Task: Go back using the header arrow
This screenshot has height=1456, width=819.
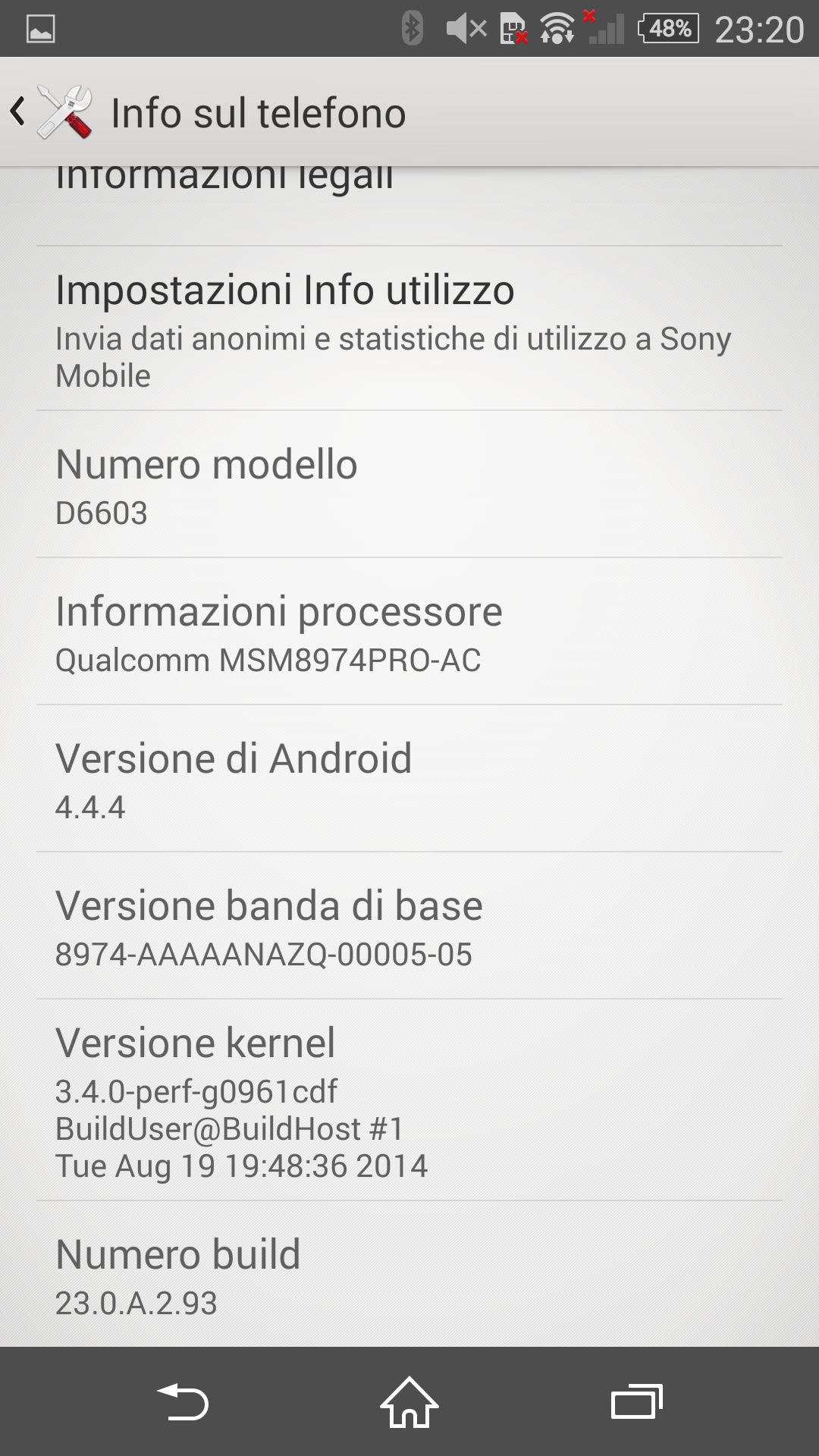Action: pyautogui.click(x=18, y=112)
